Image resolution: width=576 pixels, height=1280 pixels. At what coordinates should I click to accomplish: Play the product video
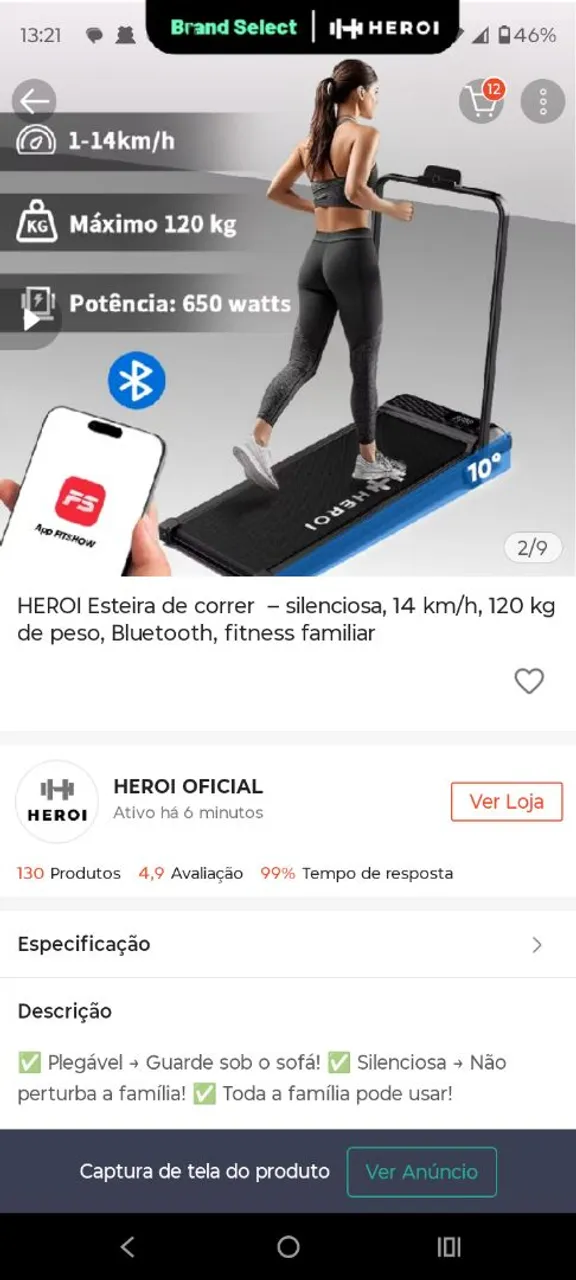click(x=32, y=320)
